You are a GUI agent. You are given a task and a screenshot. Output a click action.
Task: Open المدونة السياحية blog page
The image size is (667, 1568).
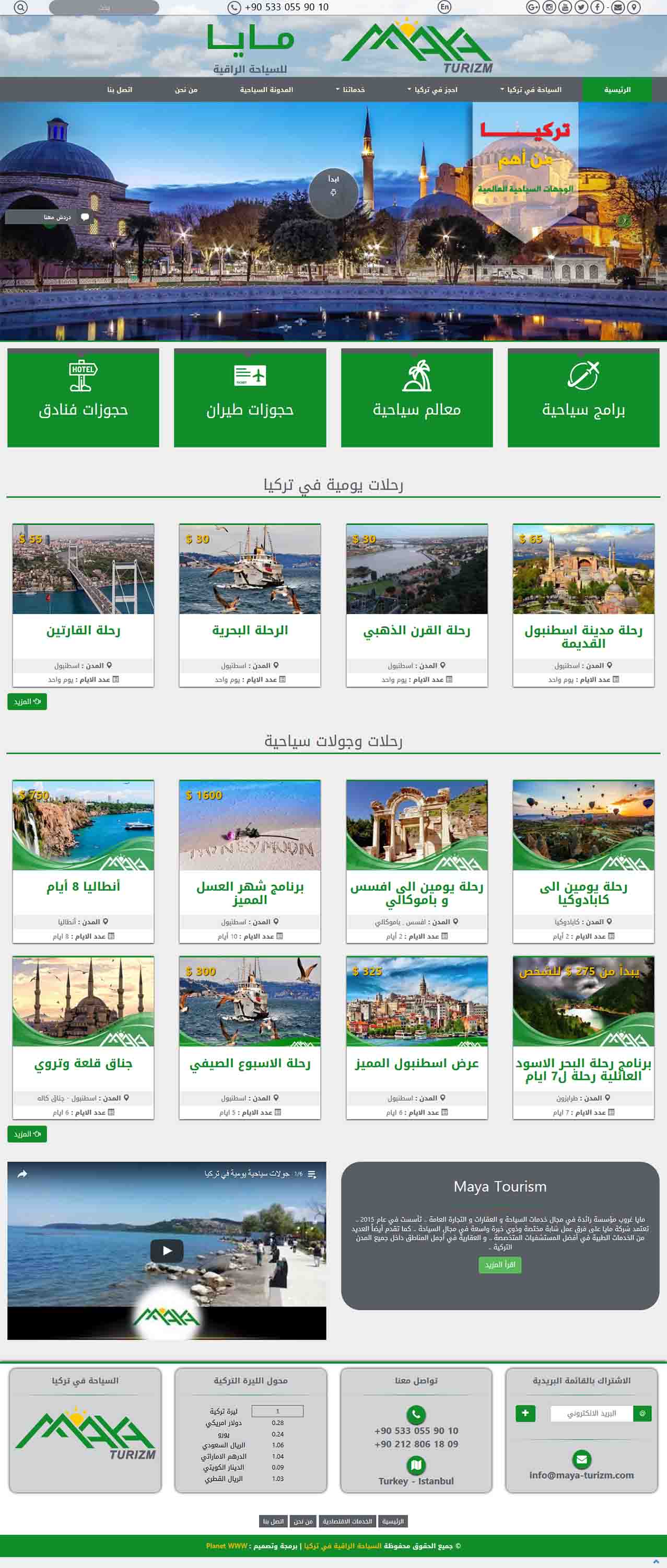pyautogui.click(x=266, y=89)
